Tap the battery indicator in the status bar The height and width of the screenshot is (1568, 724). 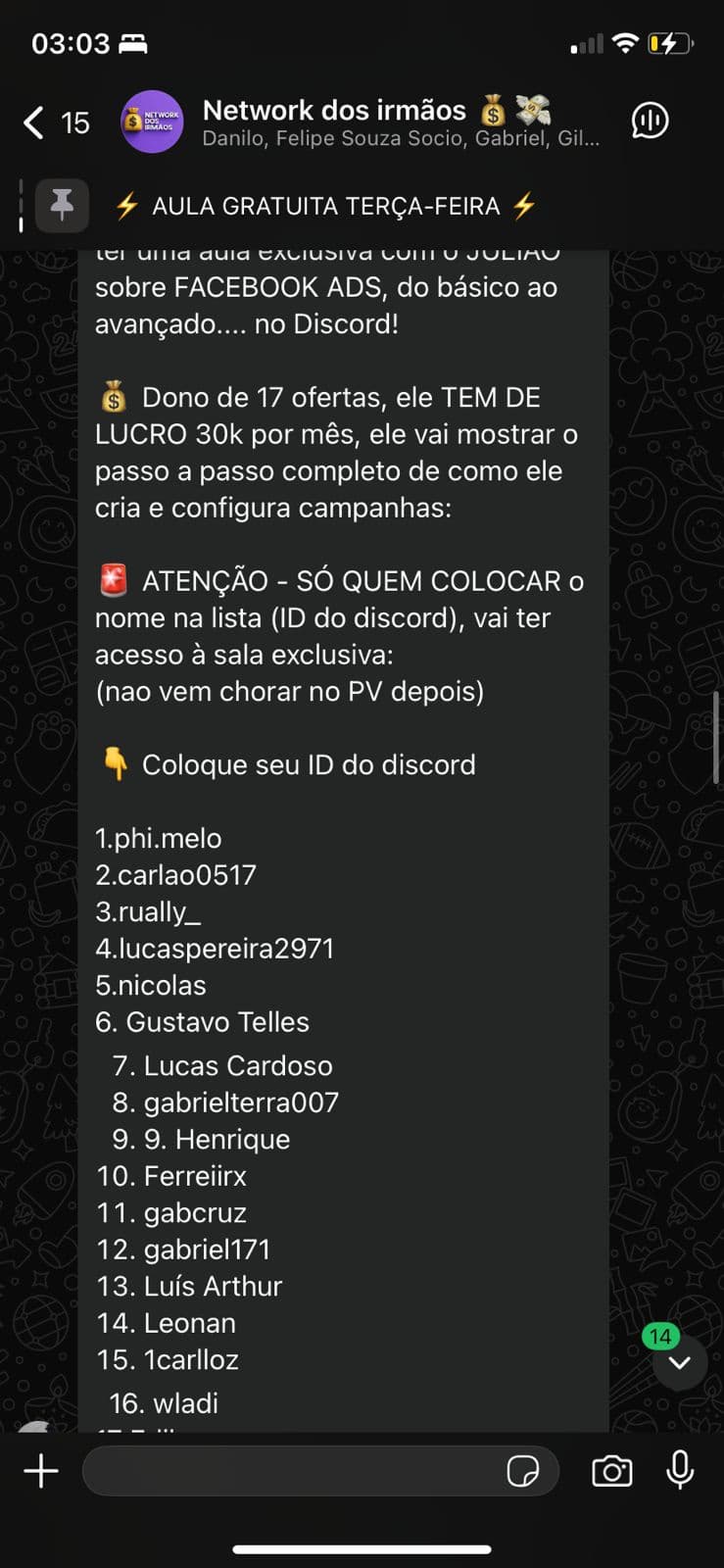click(x=670, y=42)
